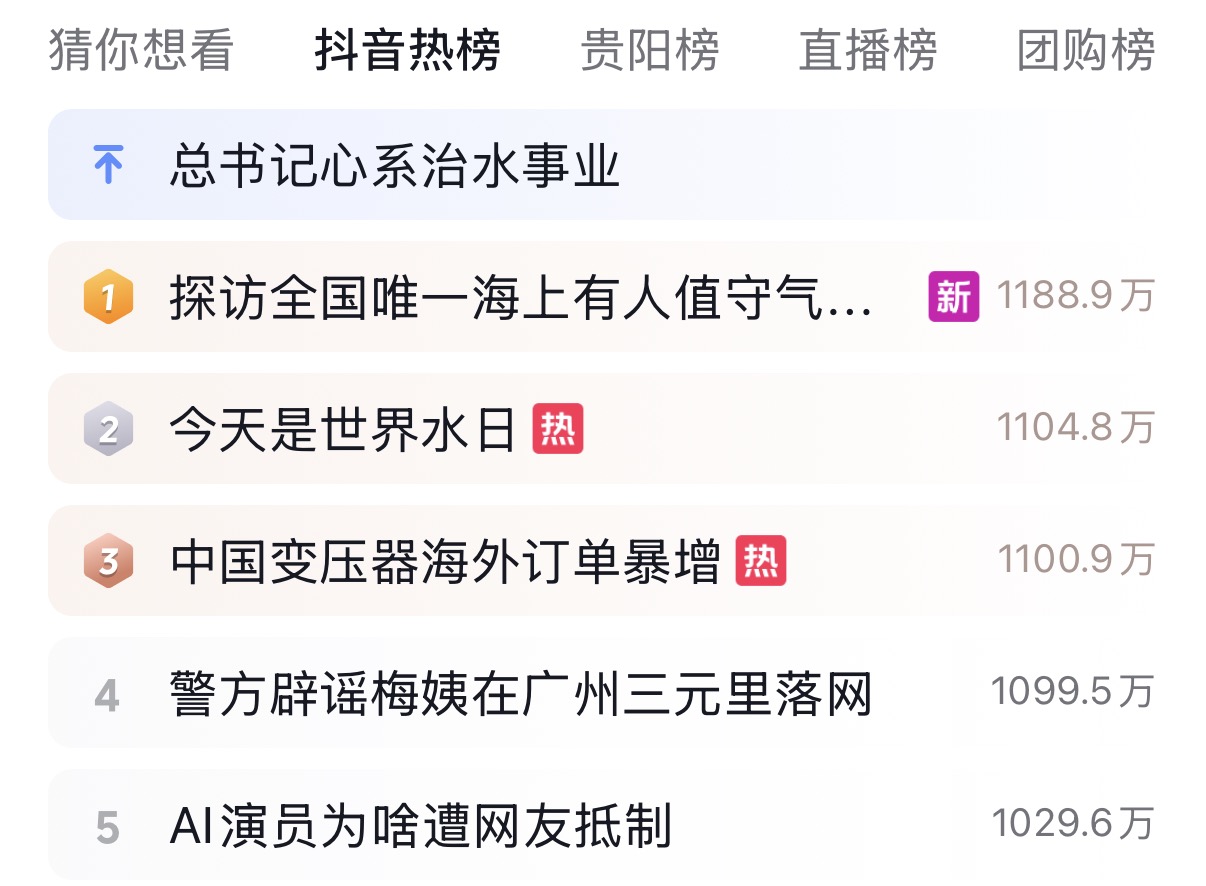Image resolution: width=1206 pixels, height=886 pixels.
Task: Select the 抖音热榜 tab
Action: [407, 50]
